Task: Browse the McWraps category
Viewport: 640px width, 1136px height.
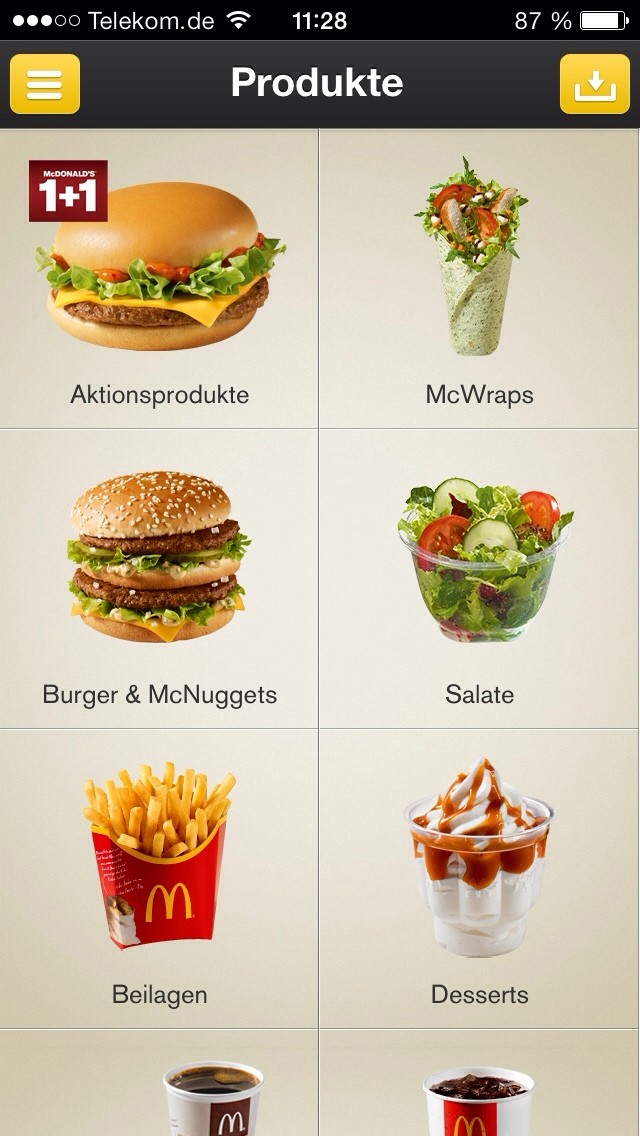Action: pos(479,278)
